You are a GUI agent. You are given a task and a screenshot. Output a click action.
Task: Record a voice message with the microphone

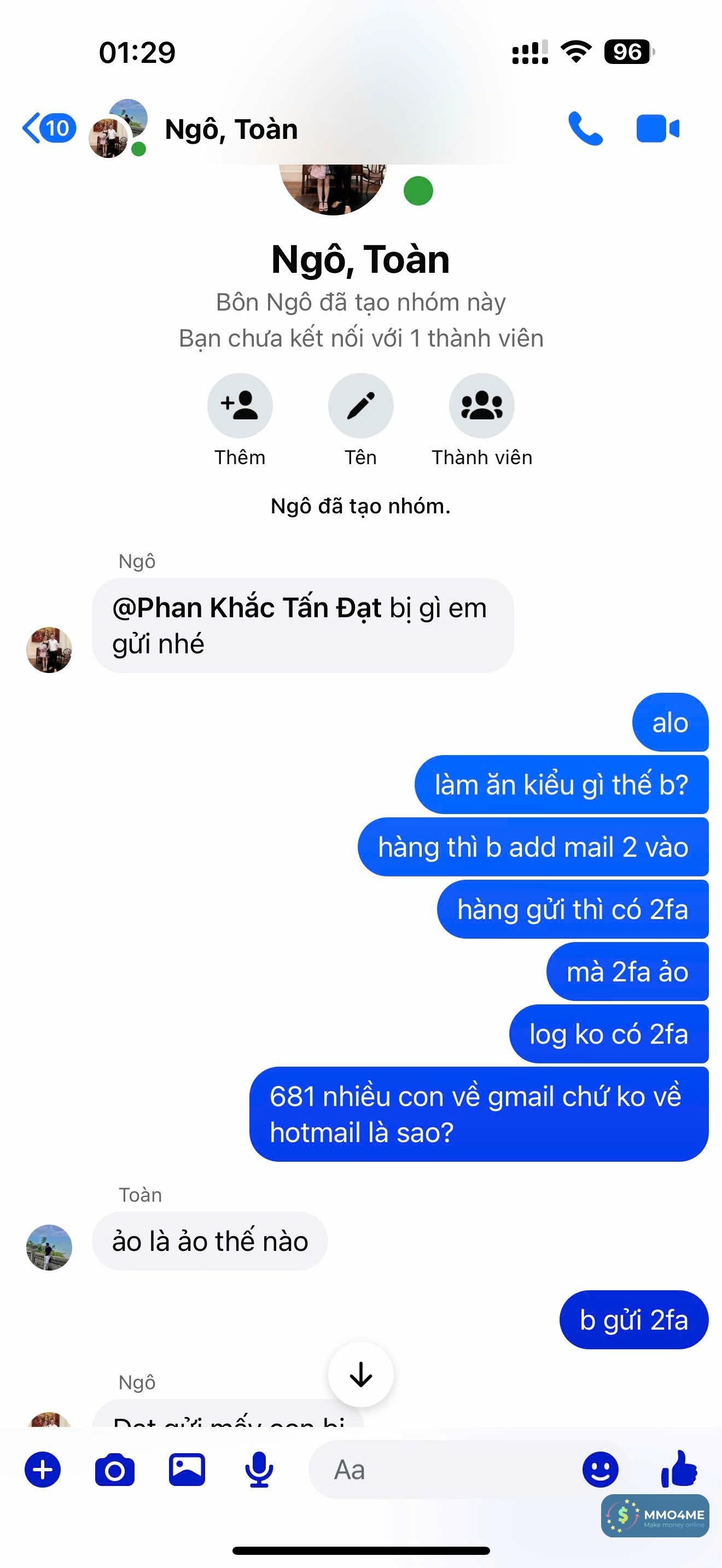click(x=259, y=1470)
